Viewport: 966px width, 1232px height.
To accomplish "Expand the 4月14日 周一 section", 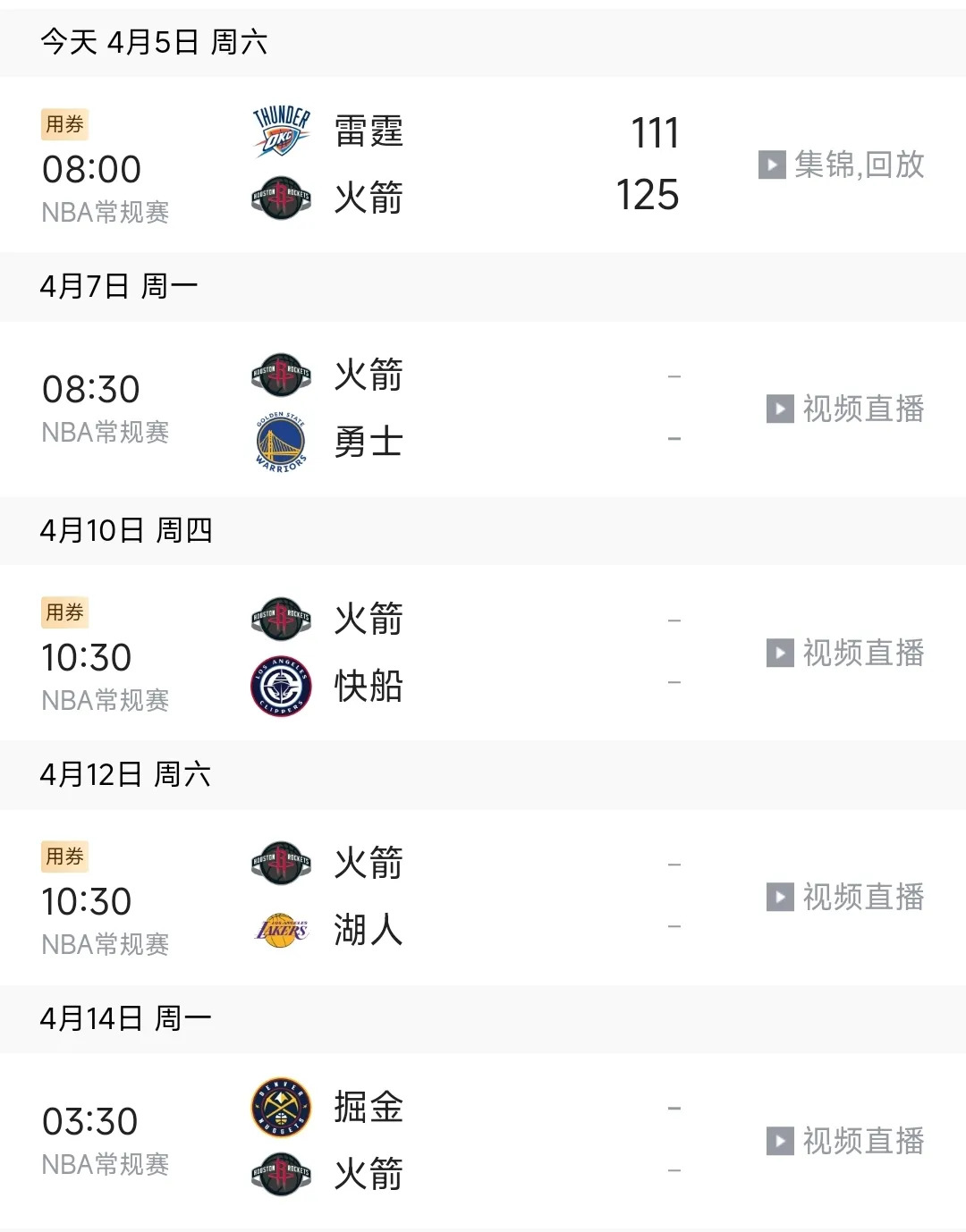I will coord(125,1018).
